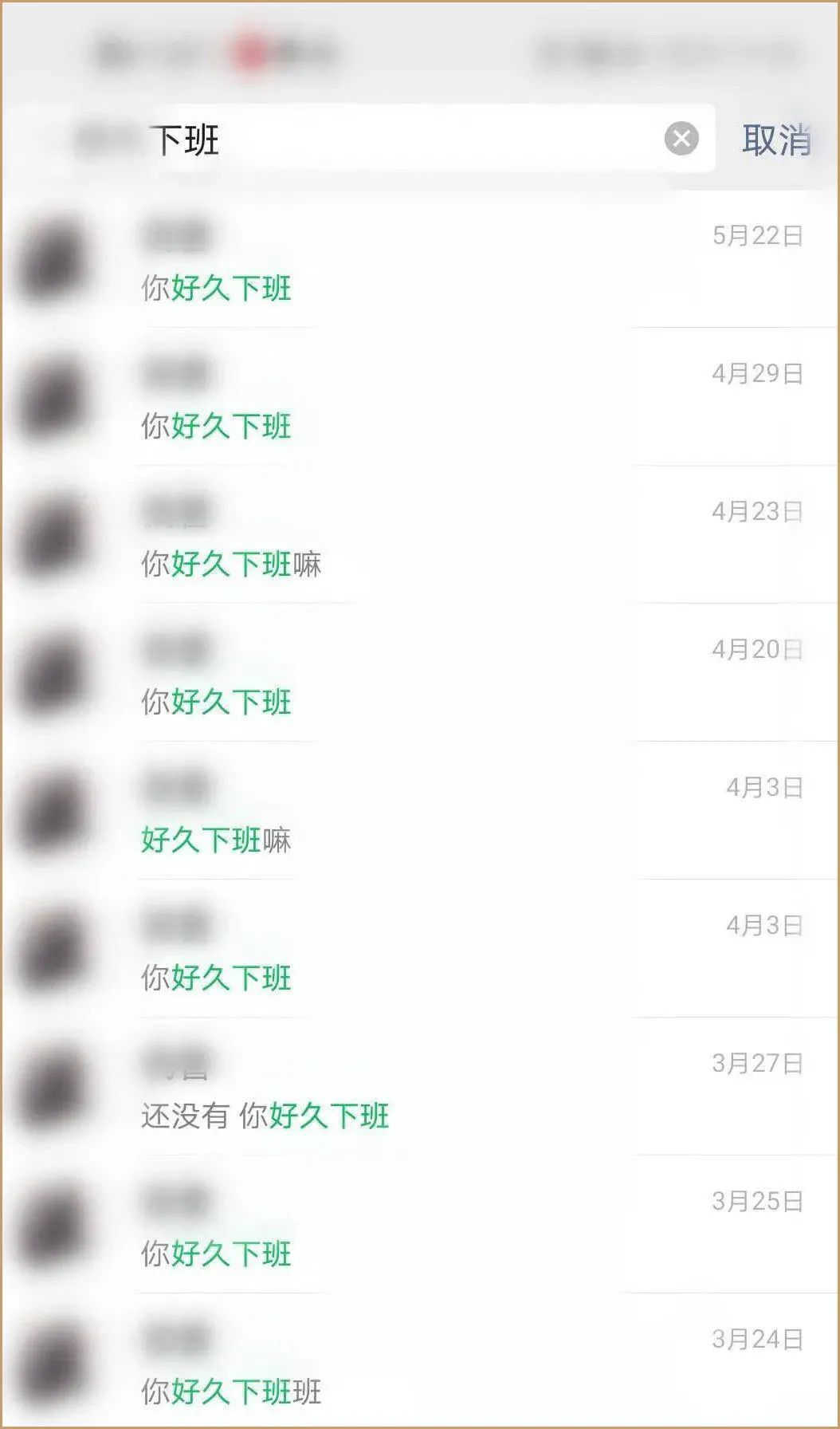The height and width of the screenshot is (1429, 840).
Task: Tap the 取消 button to cancel search
Action: pos(777,139)
